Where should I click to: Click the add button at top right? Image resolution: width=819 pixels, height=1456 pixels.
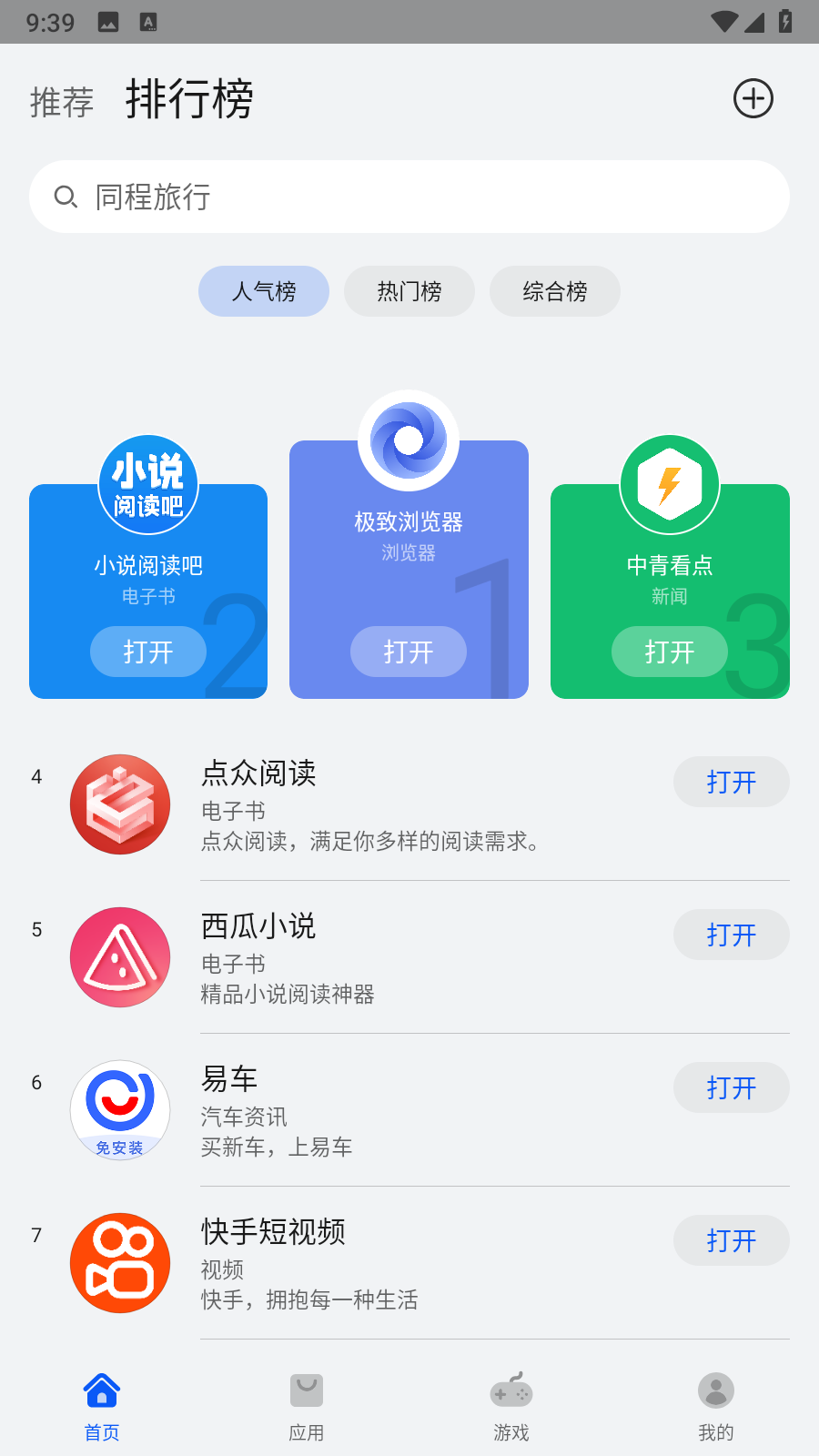(753, 98)
